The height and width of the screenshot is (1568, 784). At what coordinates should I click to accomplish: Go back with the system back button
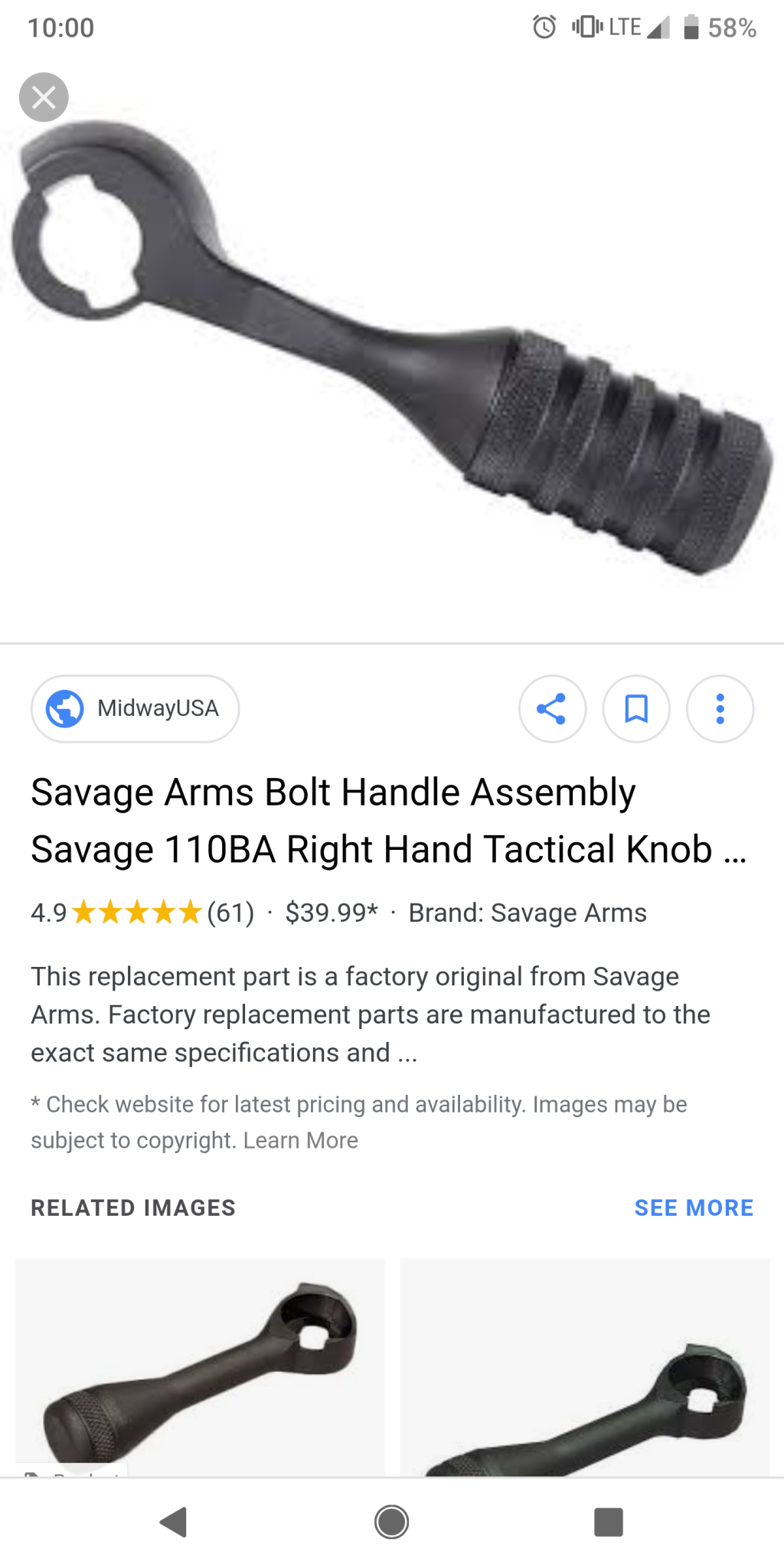click(x=174, y=1521)
